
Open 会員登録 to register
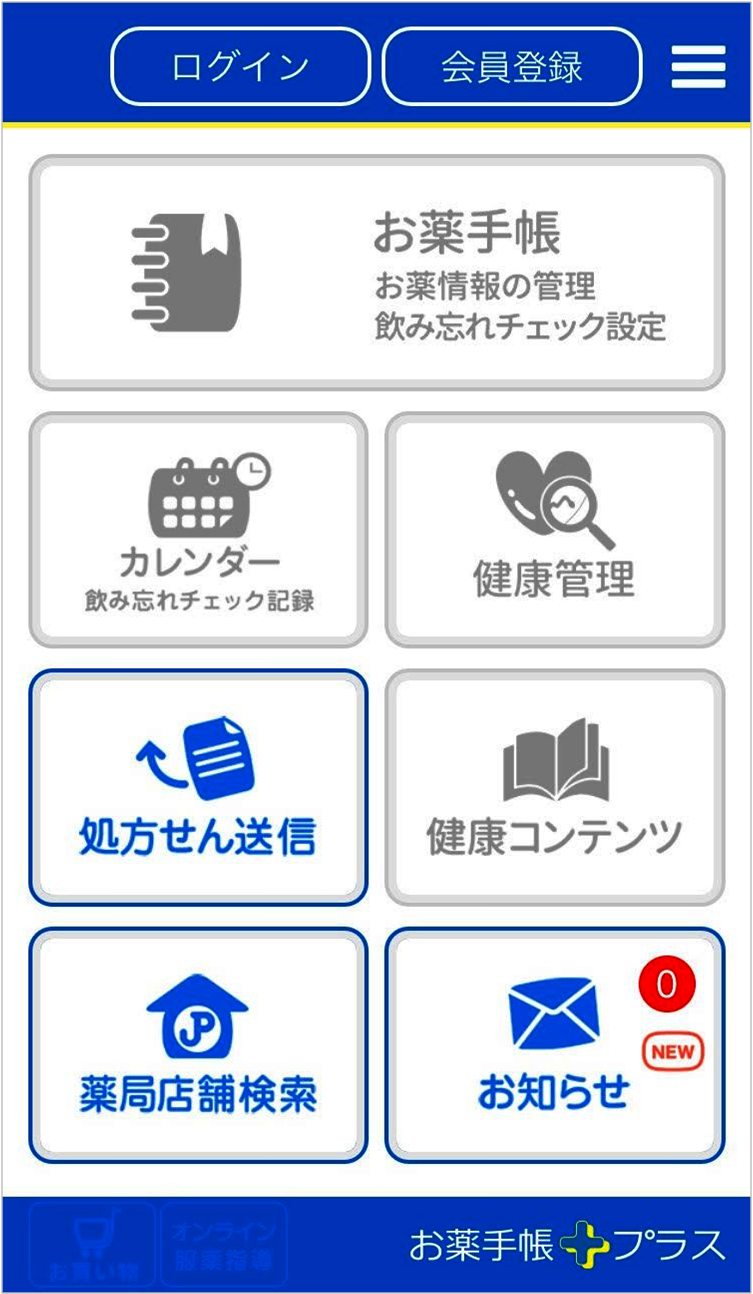pos(512,67)
